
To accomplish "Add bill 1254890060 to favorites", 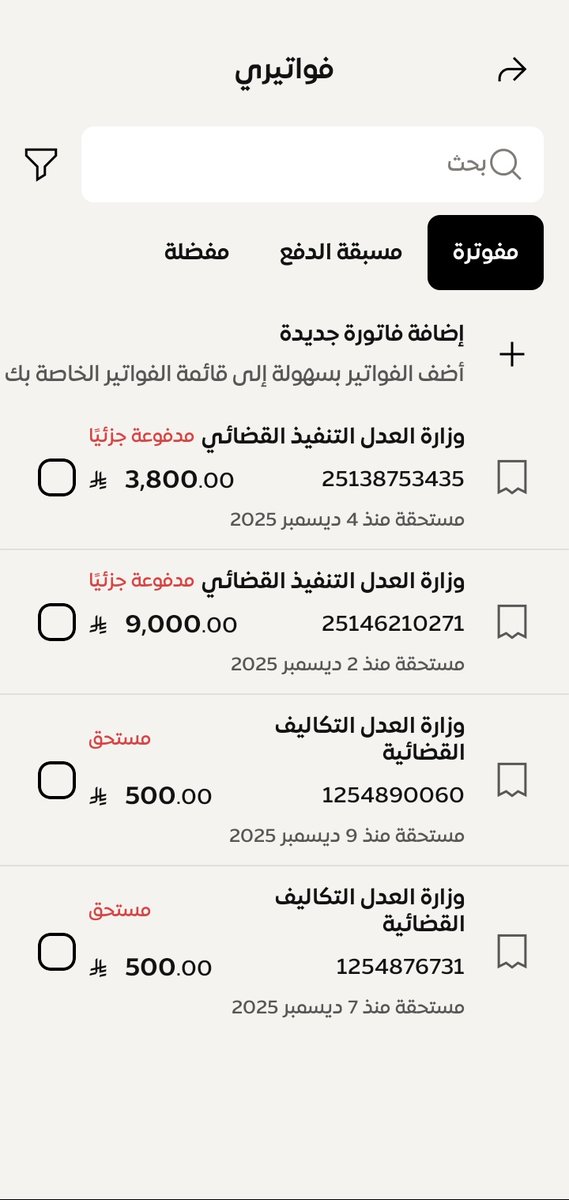I will 511,780.
